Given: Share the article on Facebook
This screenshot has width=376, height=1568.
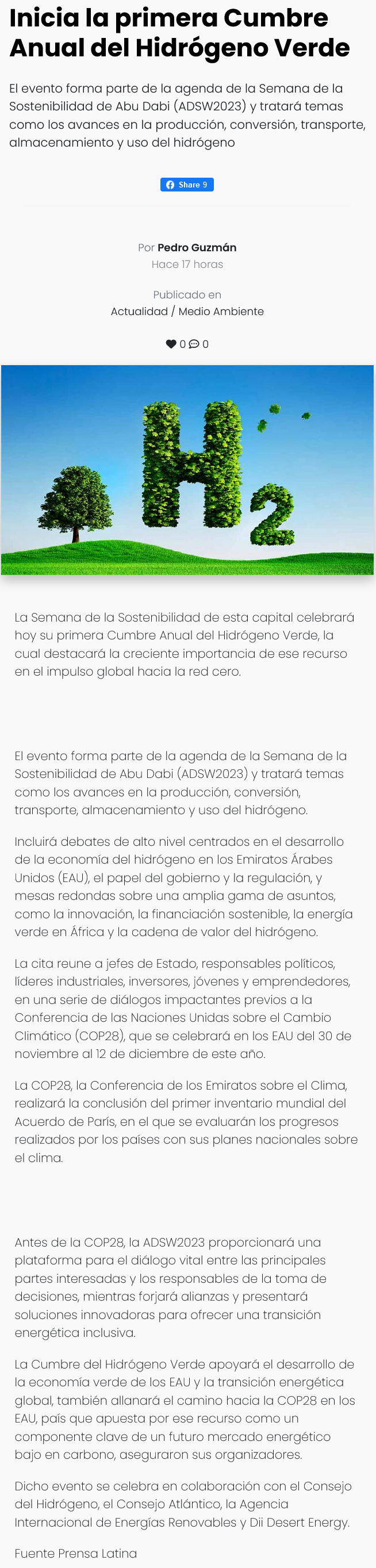Looking at the screenshot, I should [187, 185].
